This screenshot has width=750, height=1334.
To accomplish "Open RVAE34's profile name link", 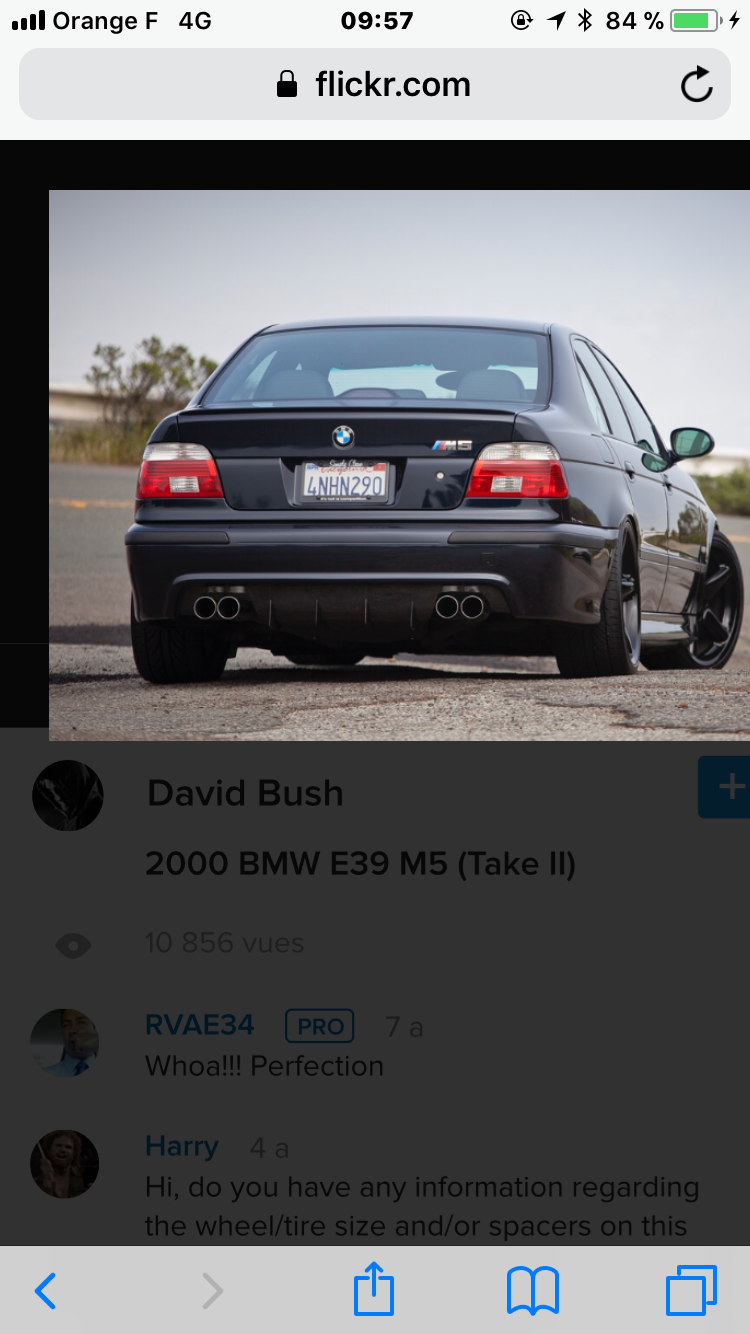I will coord(200,1025).
